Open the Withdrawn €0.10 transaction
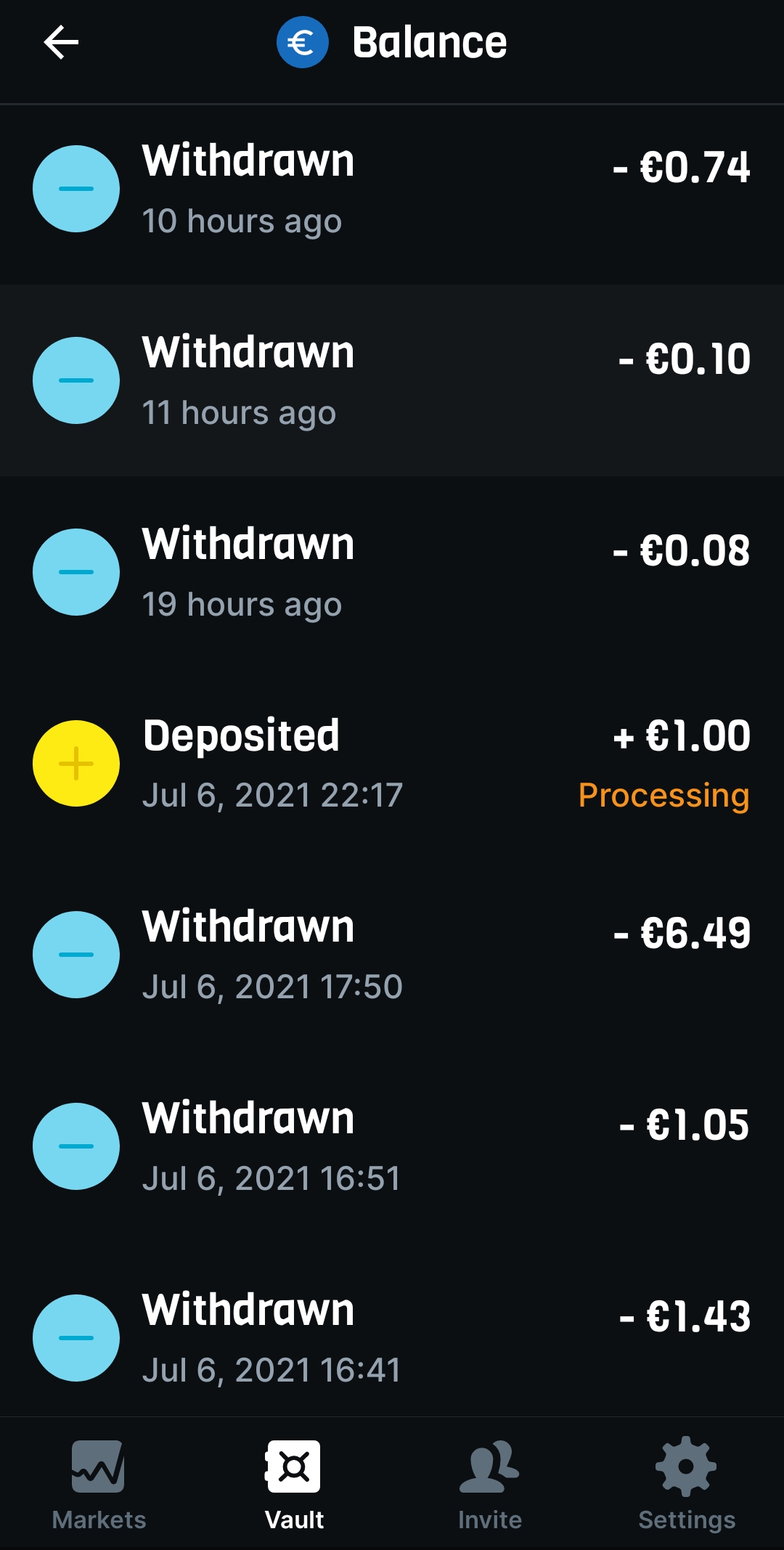This screenshot has width=784, height=1550. pyautogui.click(x=392, y=380)
